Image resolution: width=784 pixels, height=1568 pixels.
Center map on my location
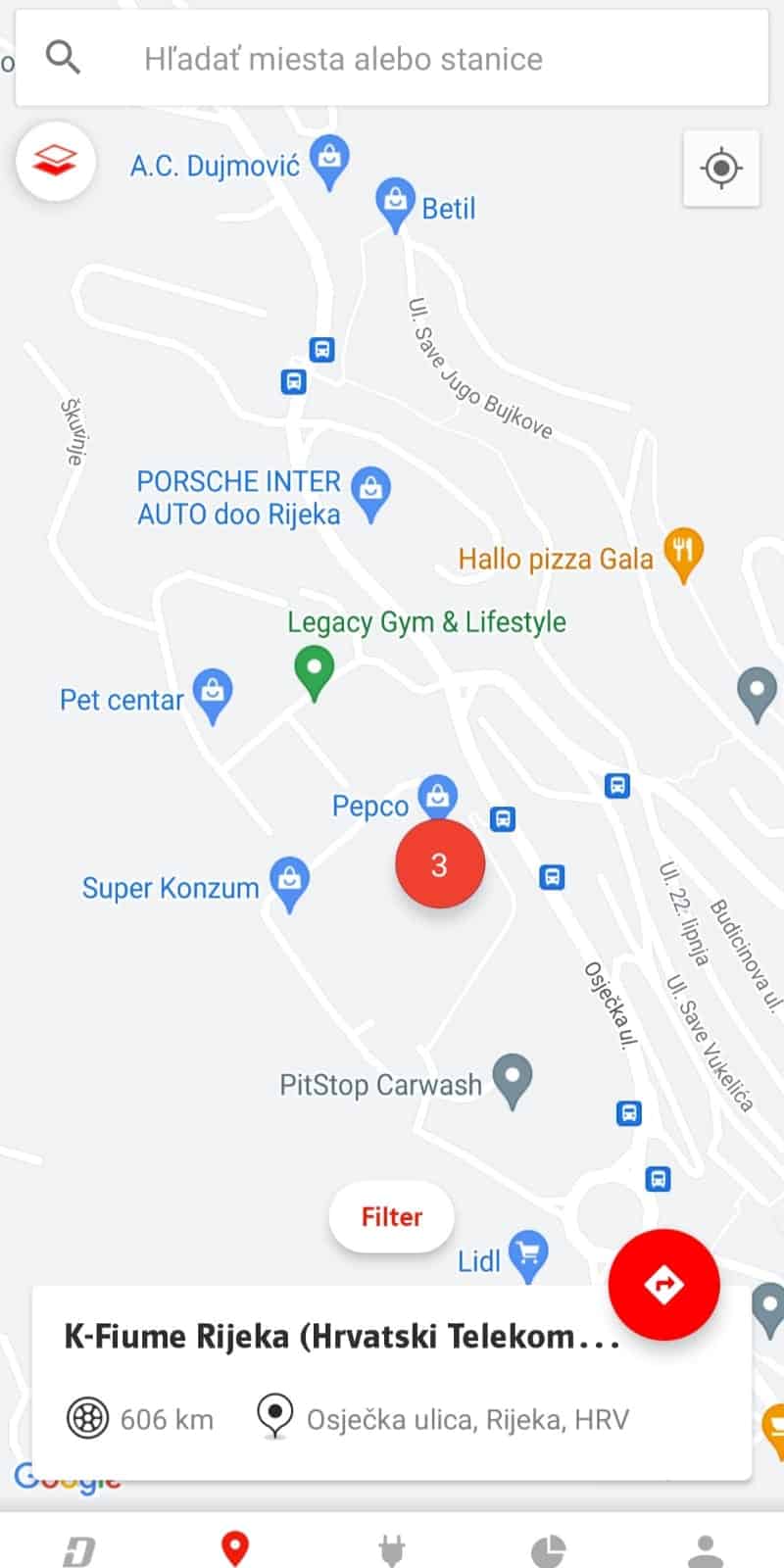coord(721,169)
